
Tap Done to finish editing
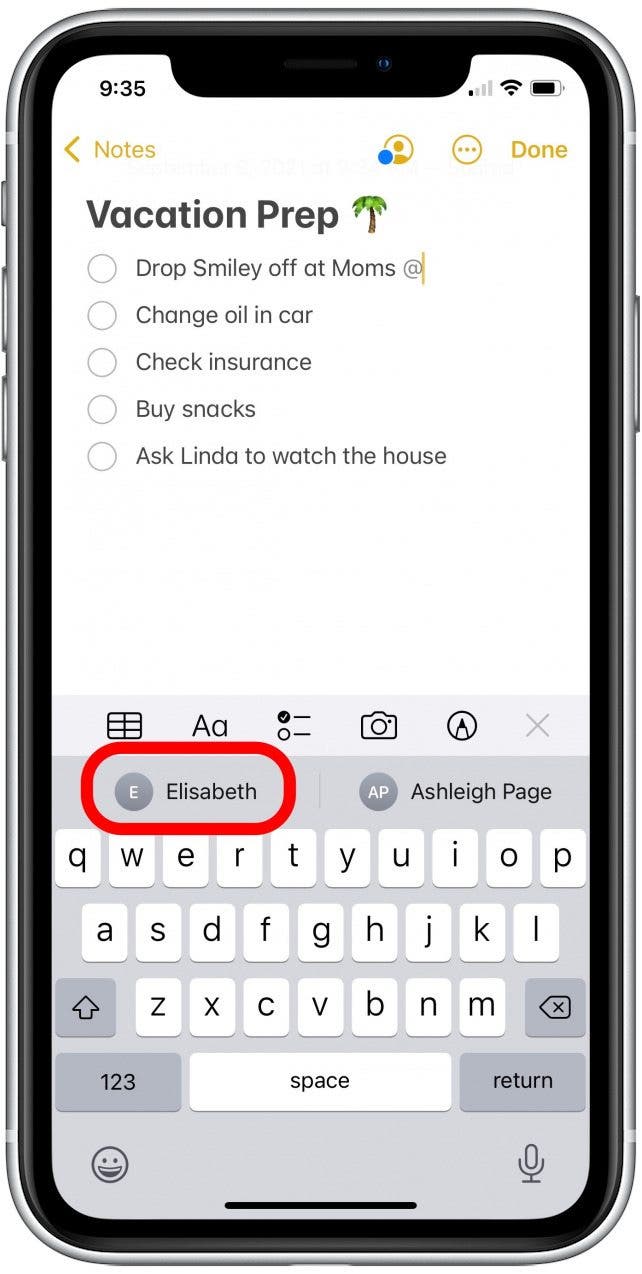539,150
